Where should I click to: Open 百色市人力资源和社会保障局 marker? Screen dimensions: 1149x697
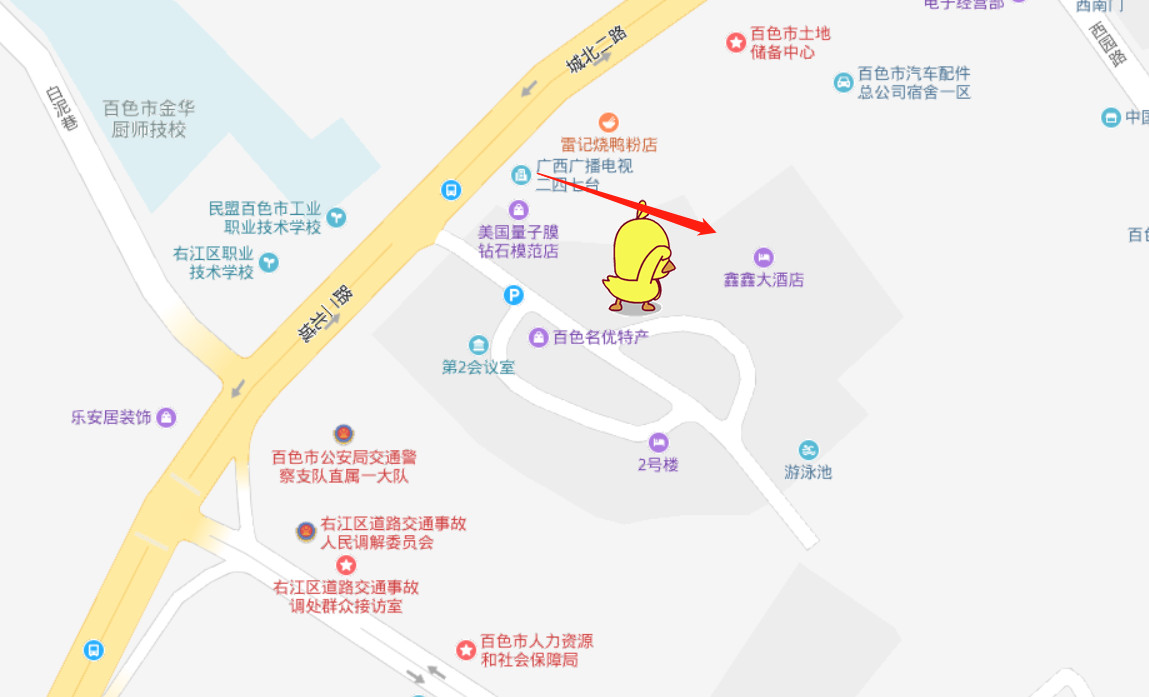click(x=466, y=651)
